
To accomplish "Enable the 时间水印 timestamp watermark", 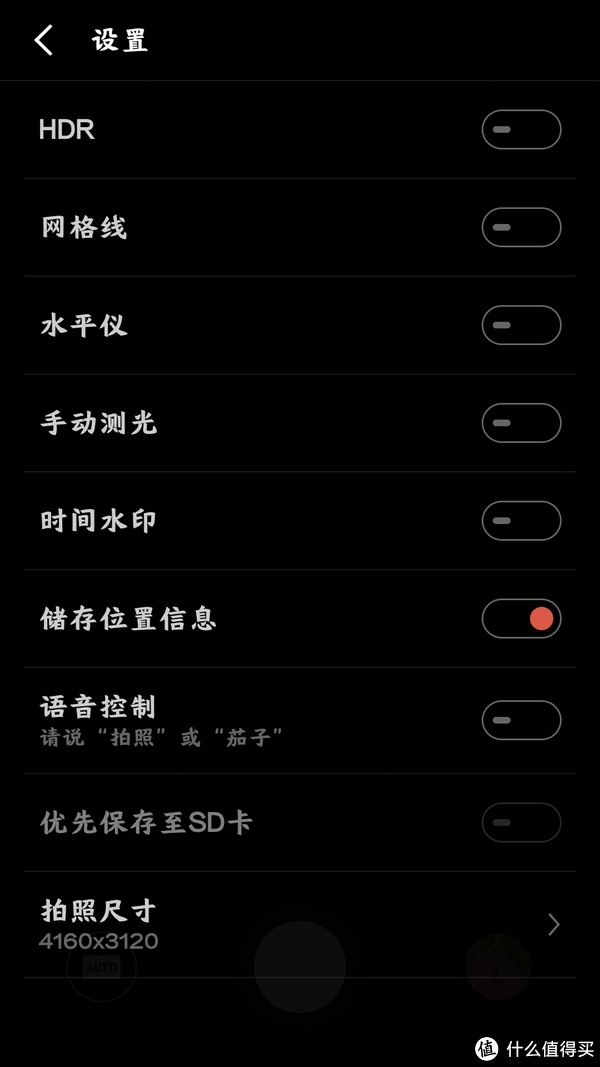I will pos(521,521).
